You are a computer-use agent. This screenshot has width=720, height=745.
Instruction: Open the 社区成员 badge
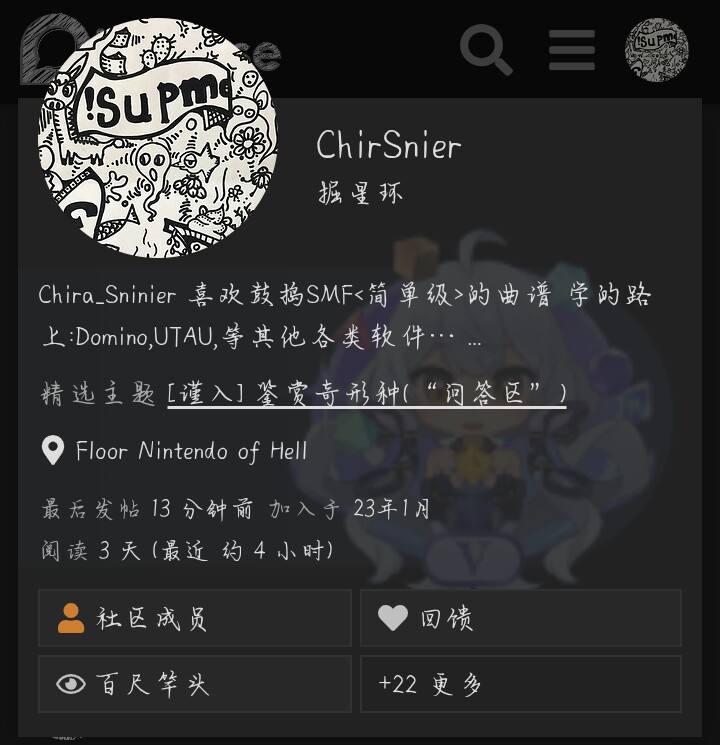pos(195,618)
